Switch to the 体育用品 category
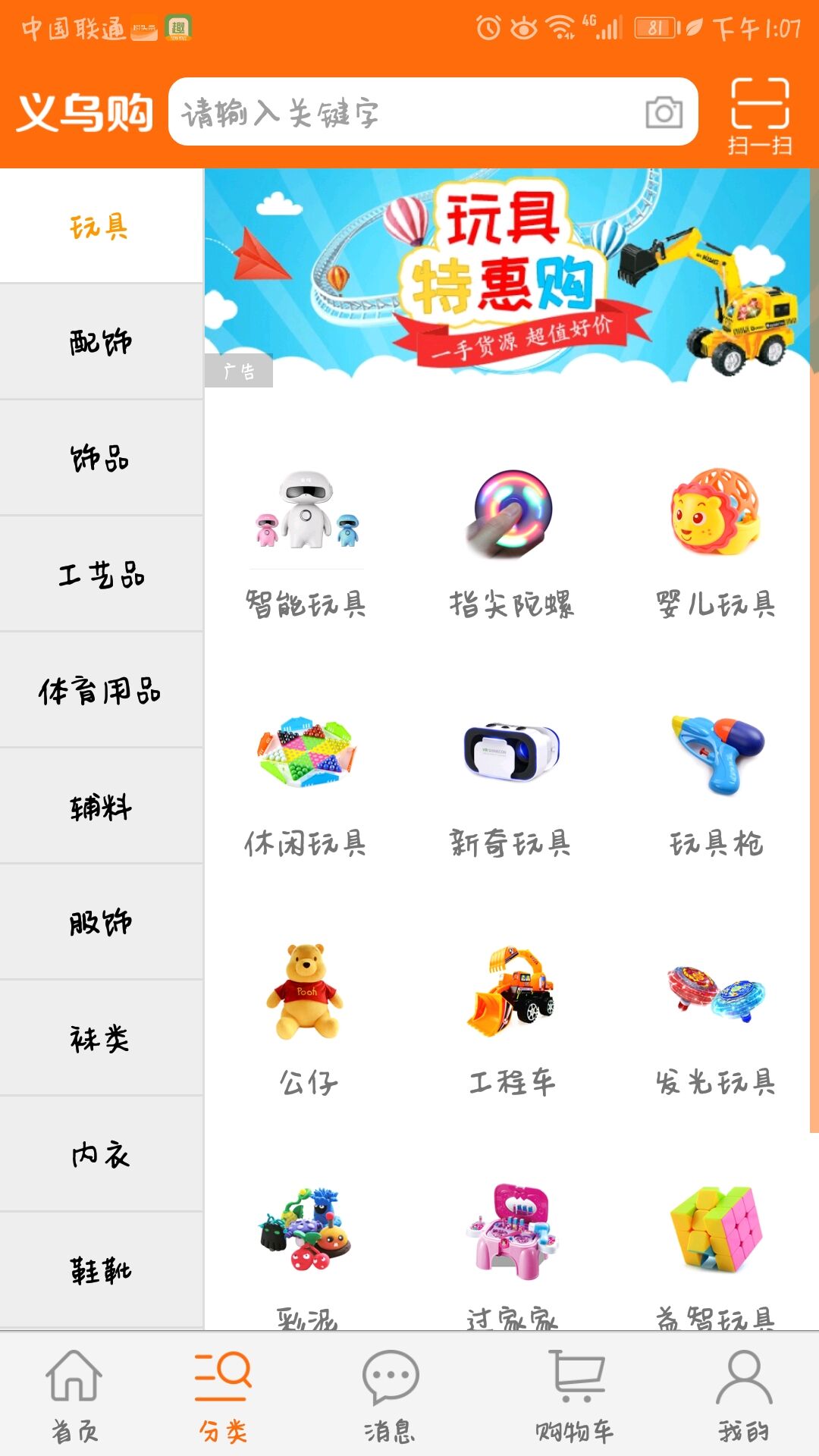The height and width of the screenshot is (1456, 819). pyautogui.click(x=101, y=690)
